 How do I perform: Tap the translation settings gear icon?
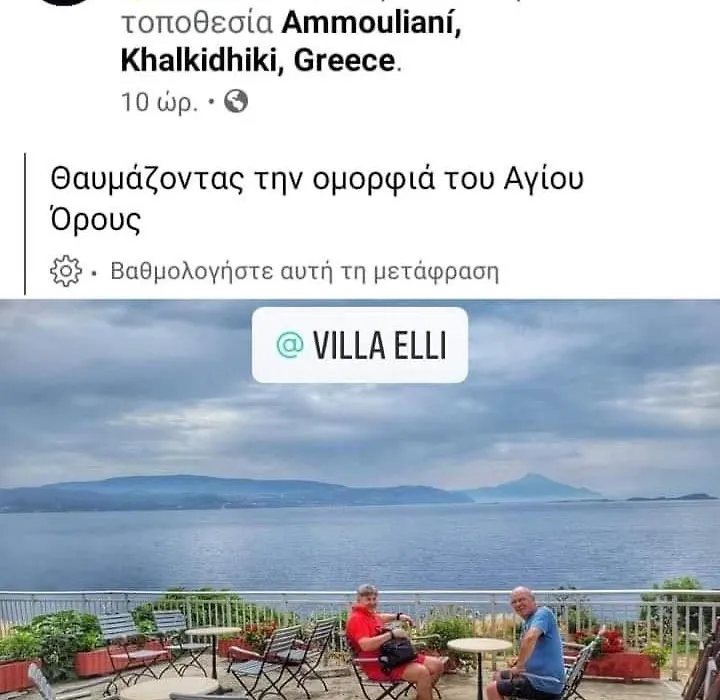[x=65, y=271]
